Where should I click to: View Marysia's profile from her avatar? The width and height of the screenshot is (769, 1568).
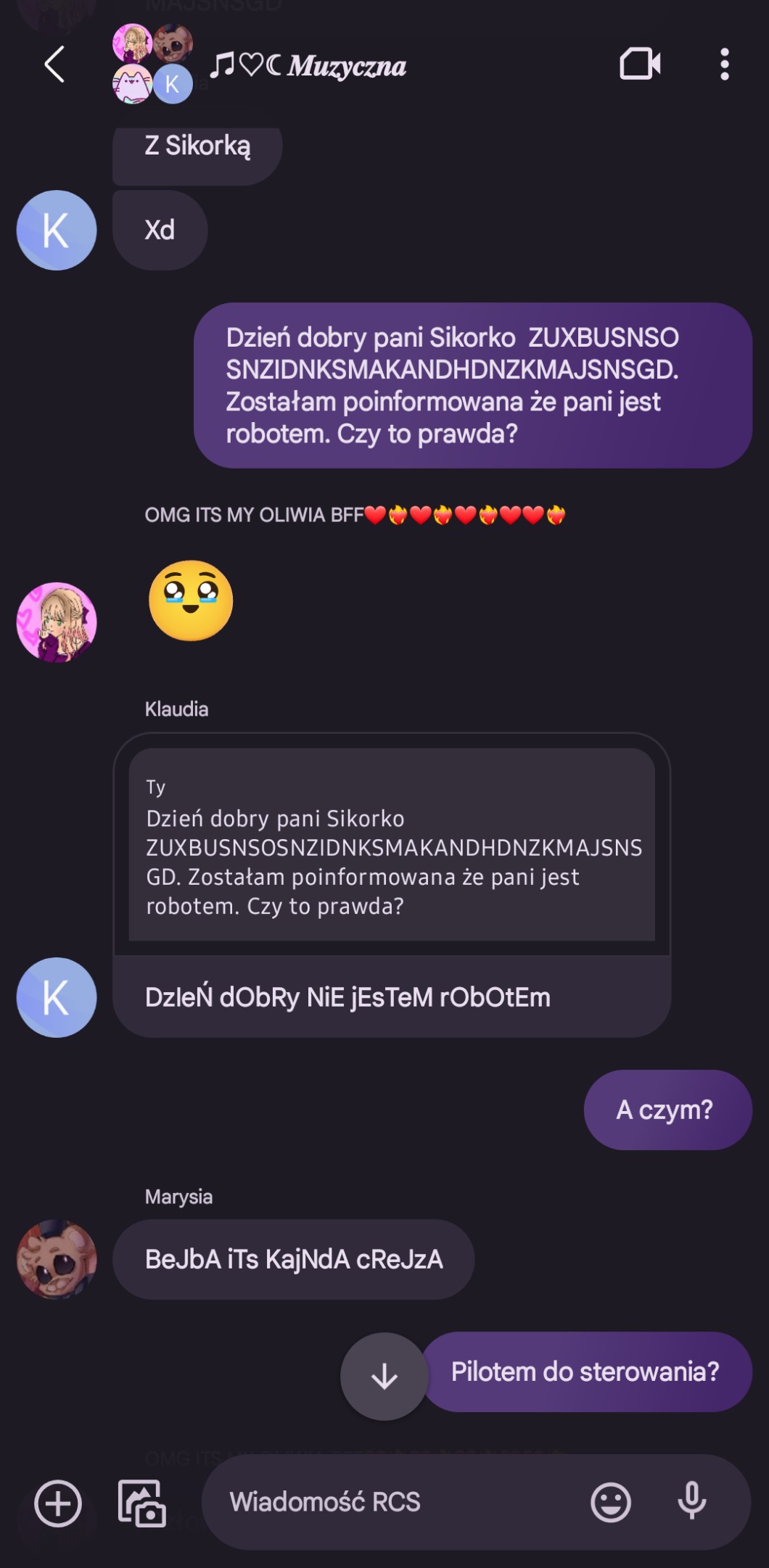[57, 1259]
